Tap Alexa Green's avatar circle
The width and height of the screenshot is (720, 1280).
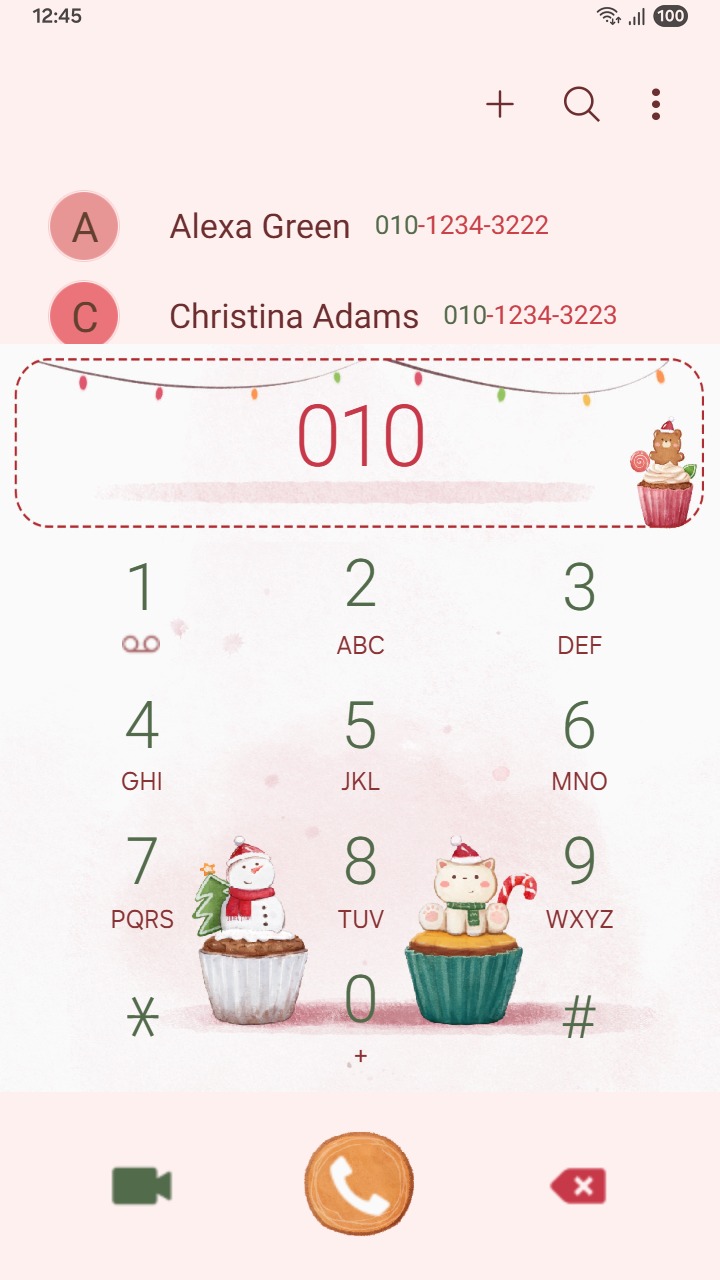click(84, 226)
